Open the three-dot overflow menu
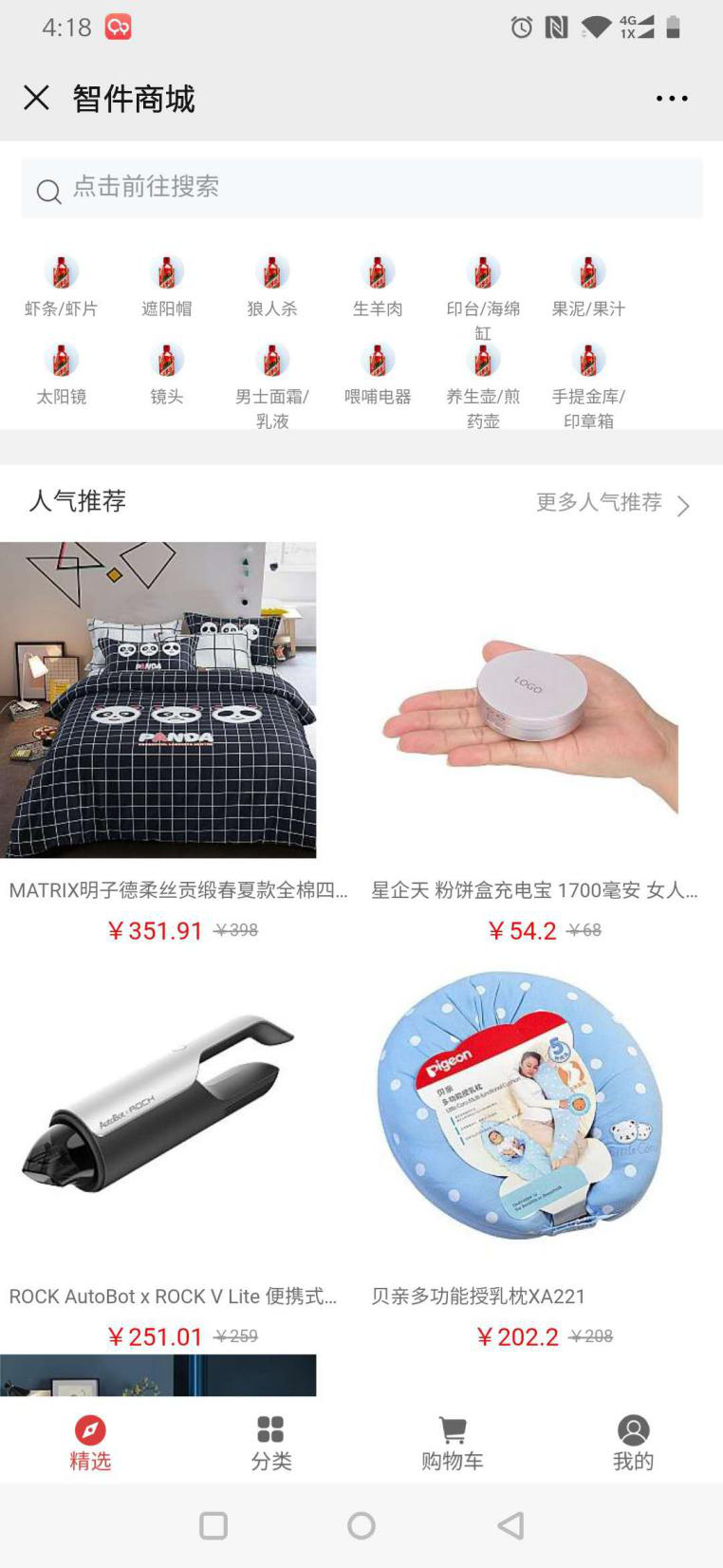 [x=672, y=98]
